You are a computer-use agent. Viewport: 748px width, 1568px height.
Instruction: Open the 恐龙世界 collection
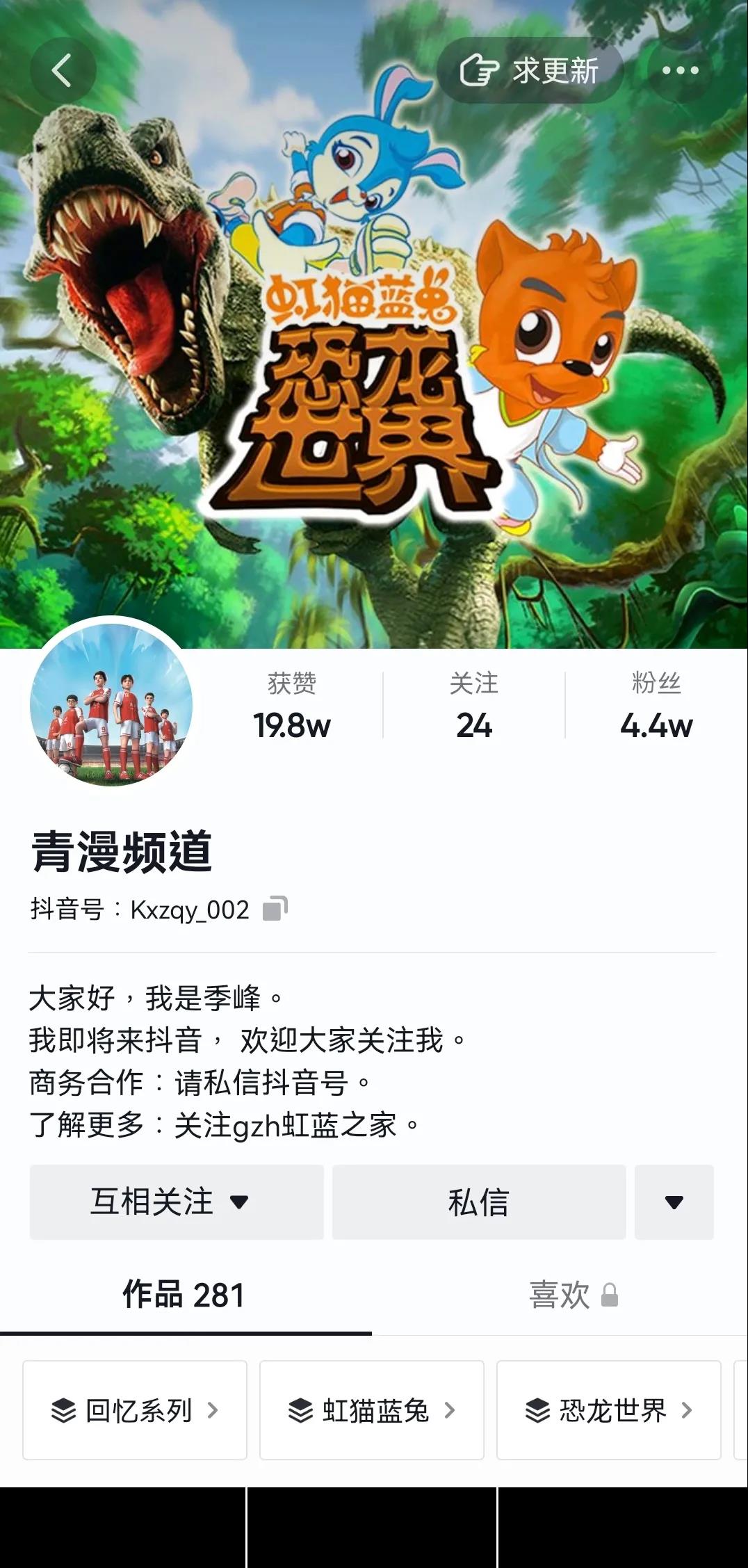tap(609, 1410)
